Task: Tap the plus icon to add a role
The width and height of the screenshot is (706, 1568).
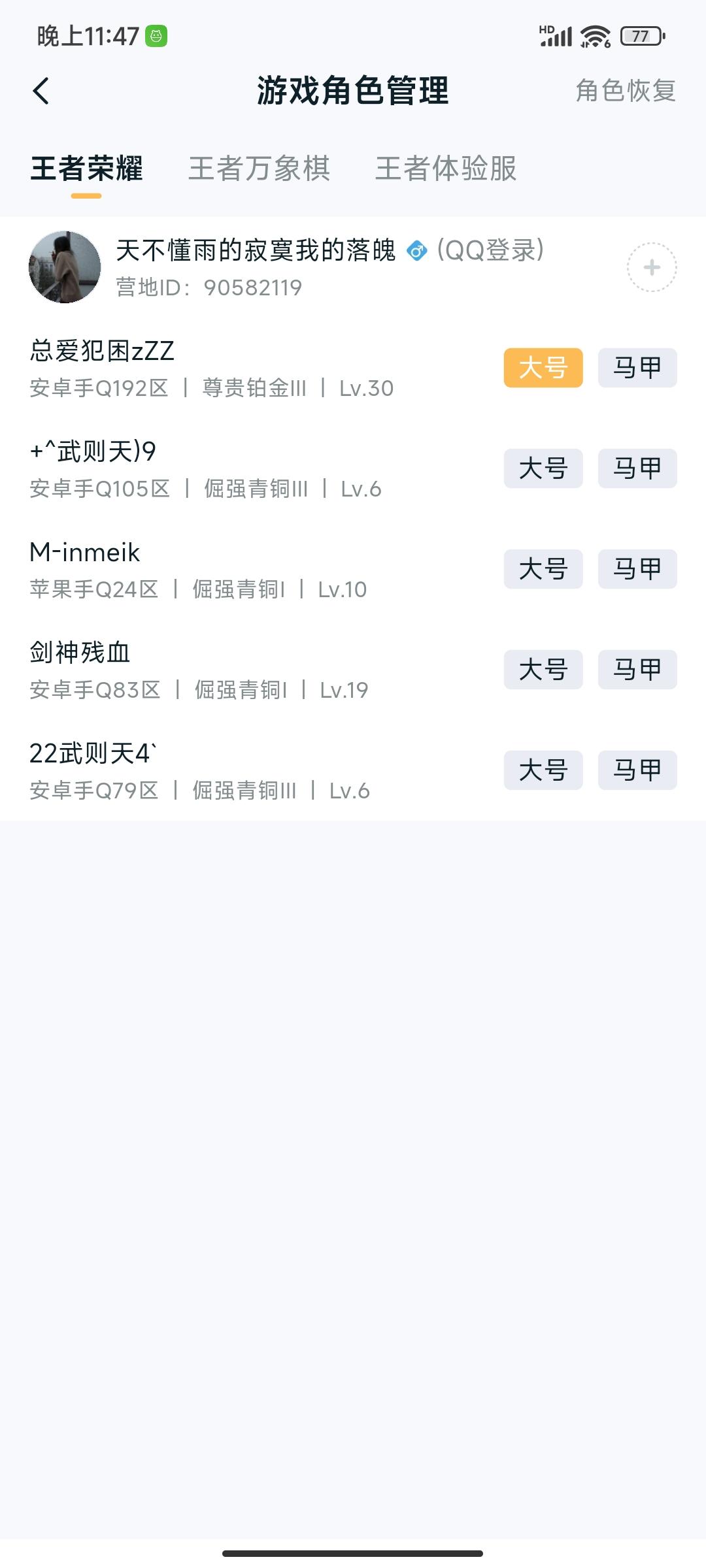Action: 652,268
